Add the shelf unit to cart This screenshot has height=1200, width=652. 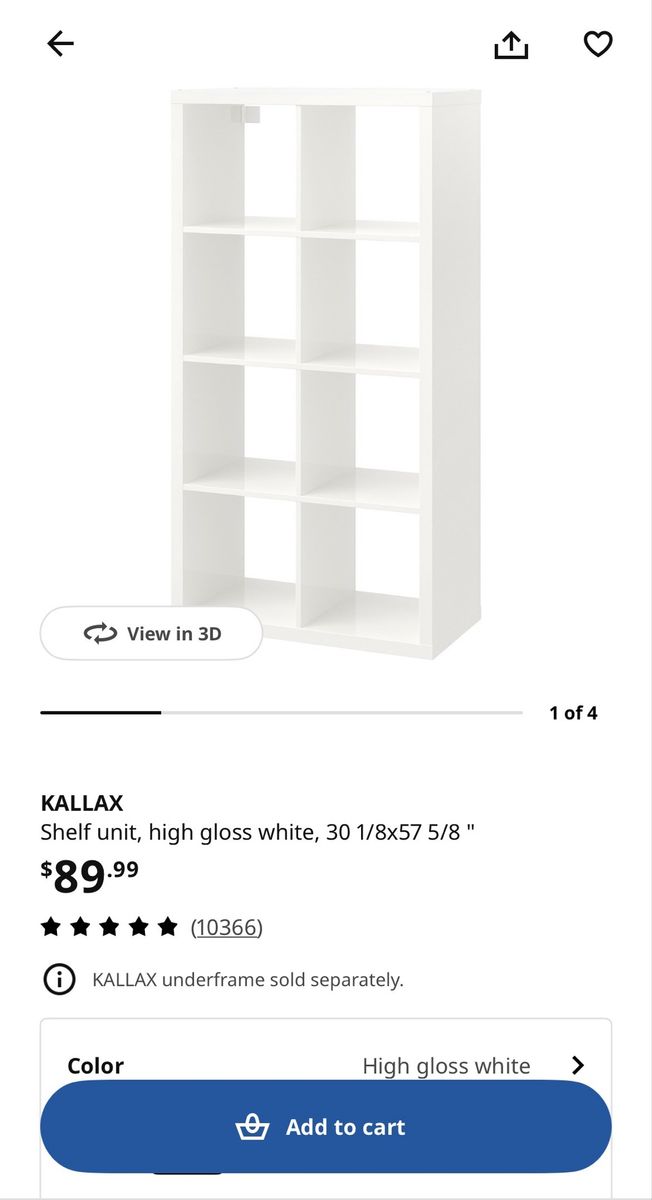pos(326,1127)
